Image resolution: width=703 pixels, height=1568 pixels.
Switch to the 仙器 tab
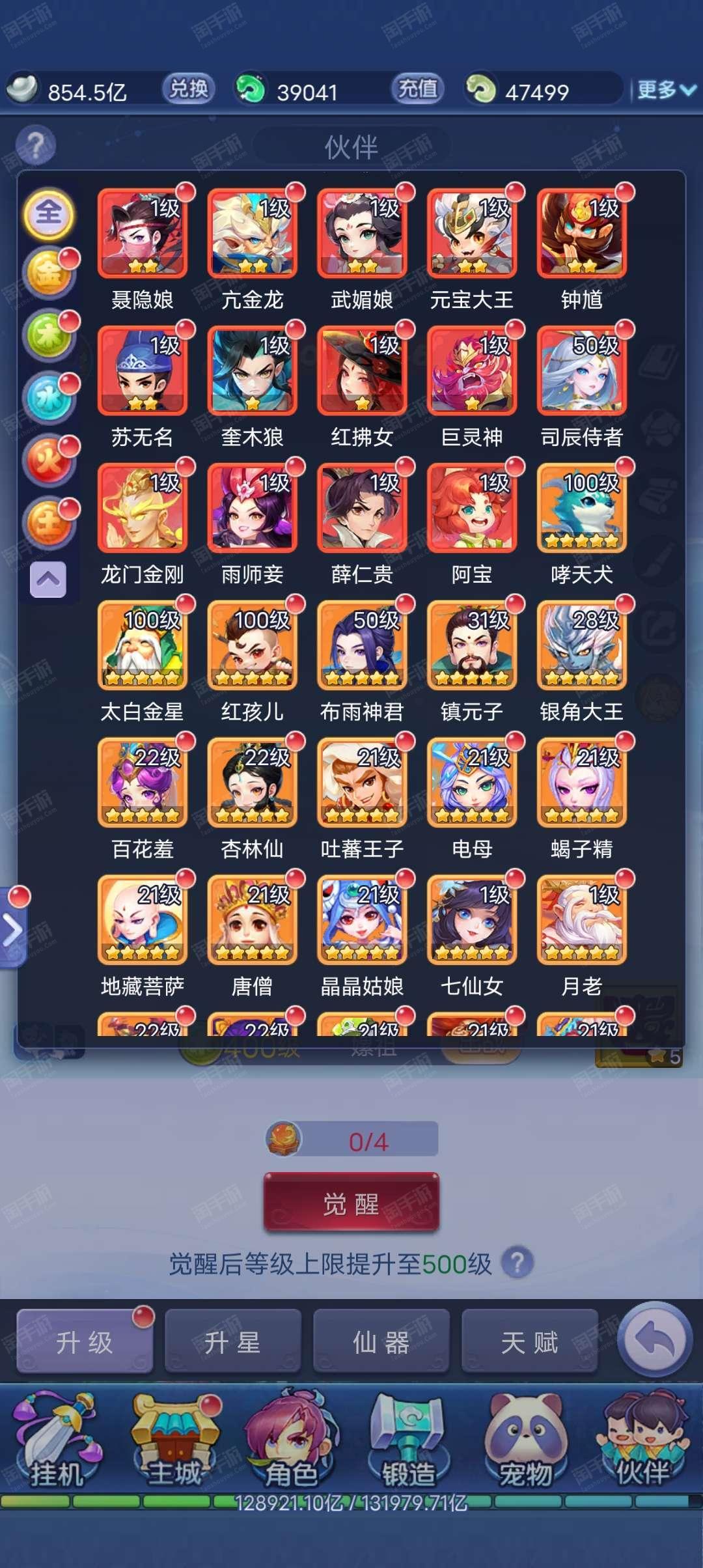[381, 1341]
